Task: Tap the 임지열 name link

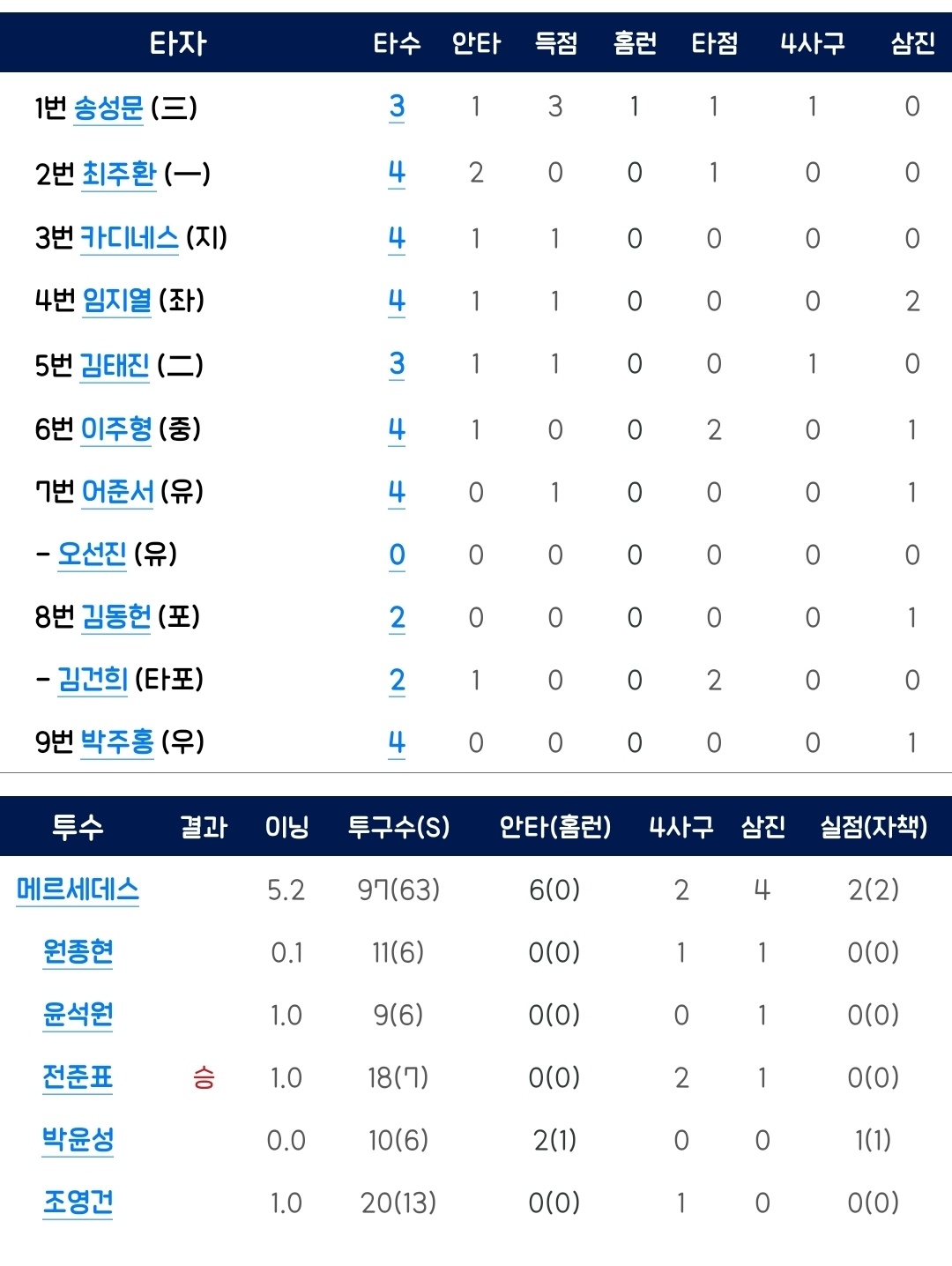Action: [x=116, y=301]
